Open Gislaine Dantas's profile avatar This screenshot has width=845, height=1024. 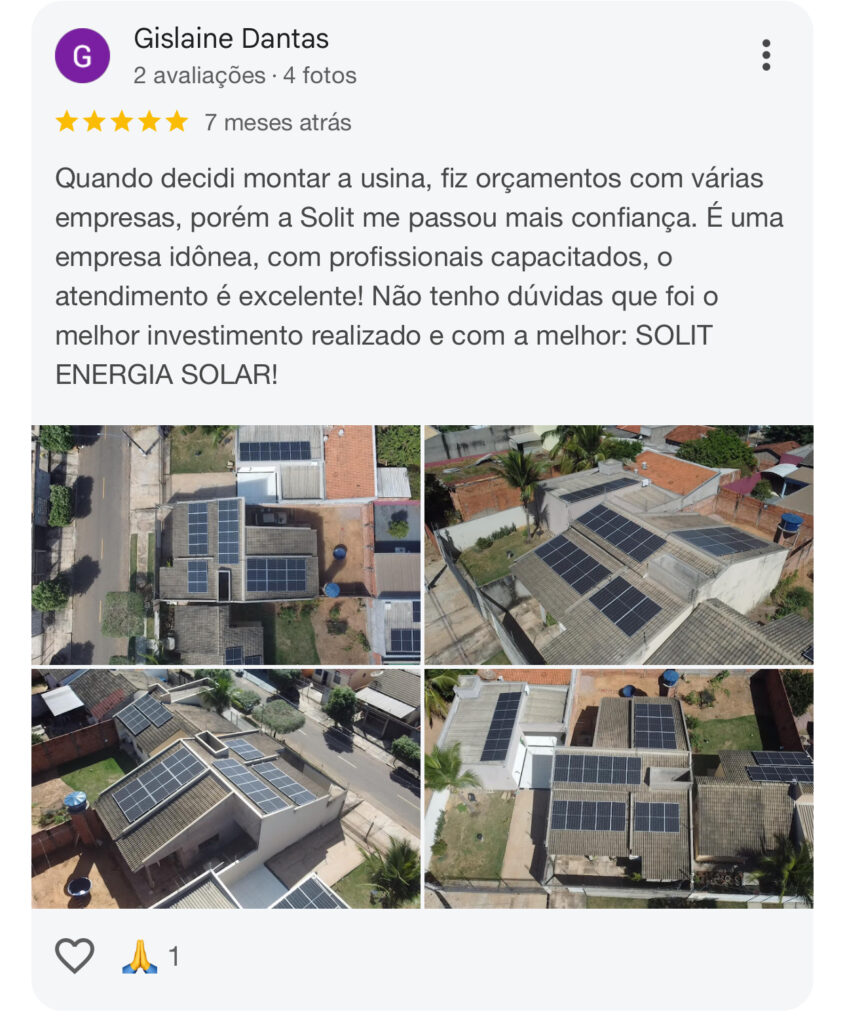pos(82,55)
